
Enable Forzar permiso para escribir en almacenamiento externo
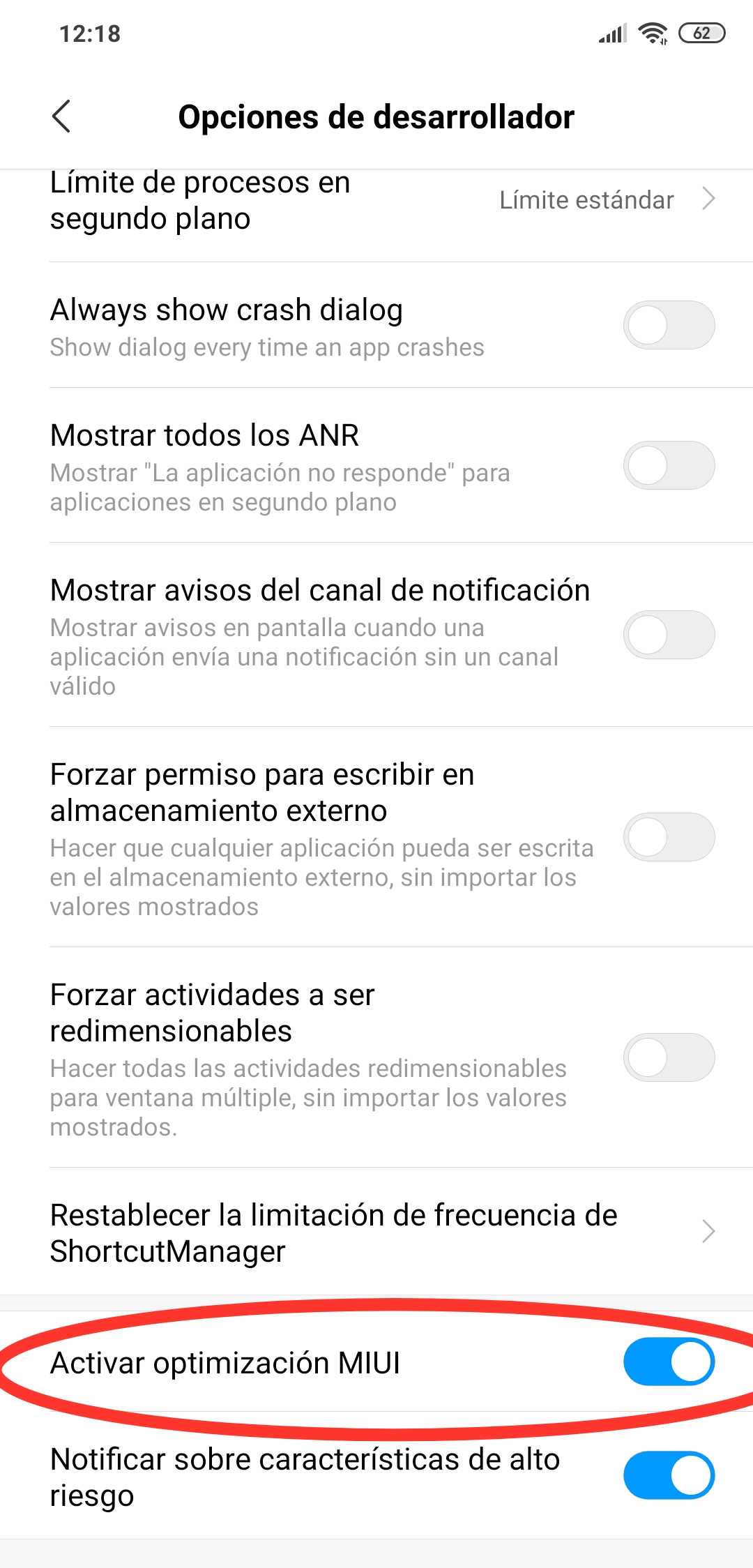point(669,837)
